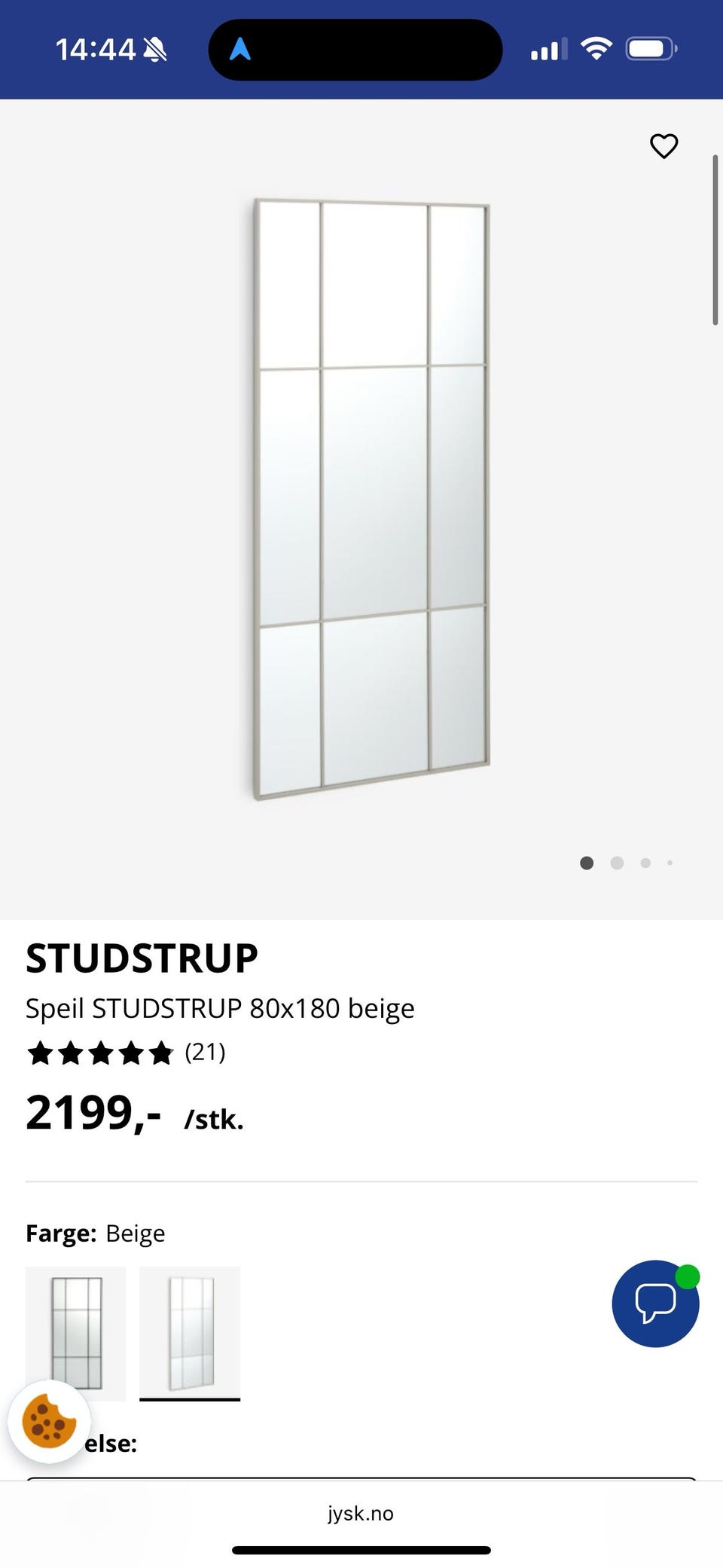Click the muted notifications bell icon
The height and width of the screenshot is (1568, 723).
157,48
